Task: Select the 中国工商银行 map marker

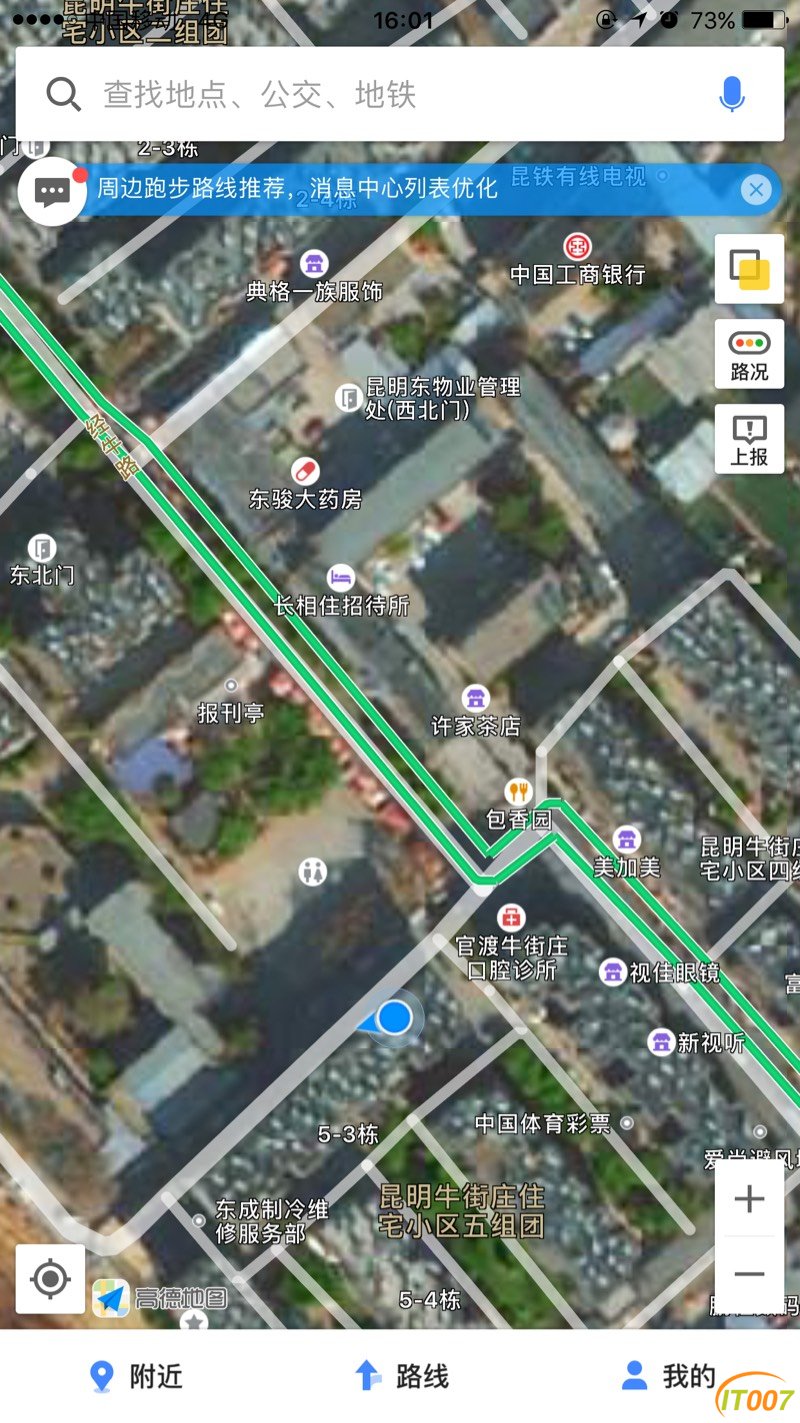Action: pos(577,246)
